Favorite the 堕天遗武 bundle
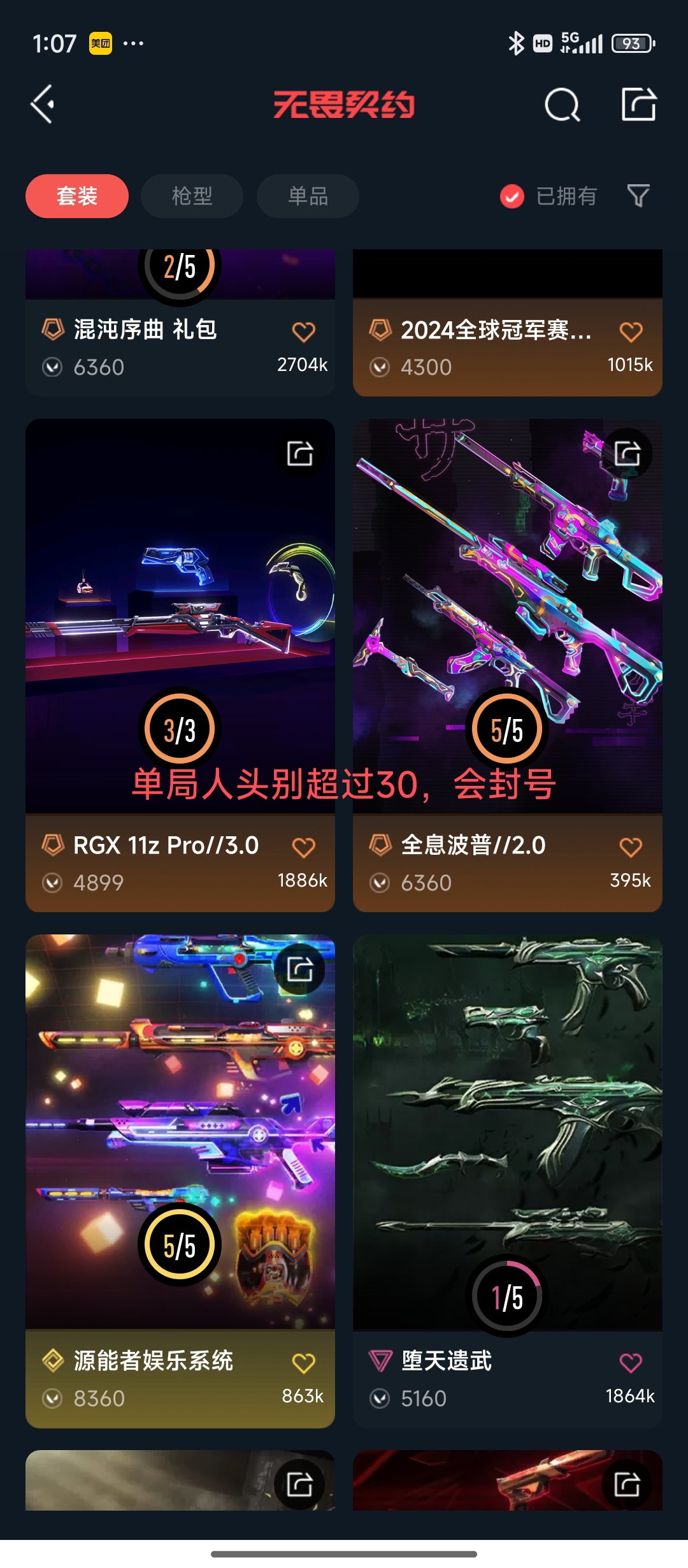The image size is (688, 1568). [631, 1363]
